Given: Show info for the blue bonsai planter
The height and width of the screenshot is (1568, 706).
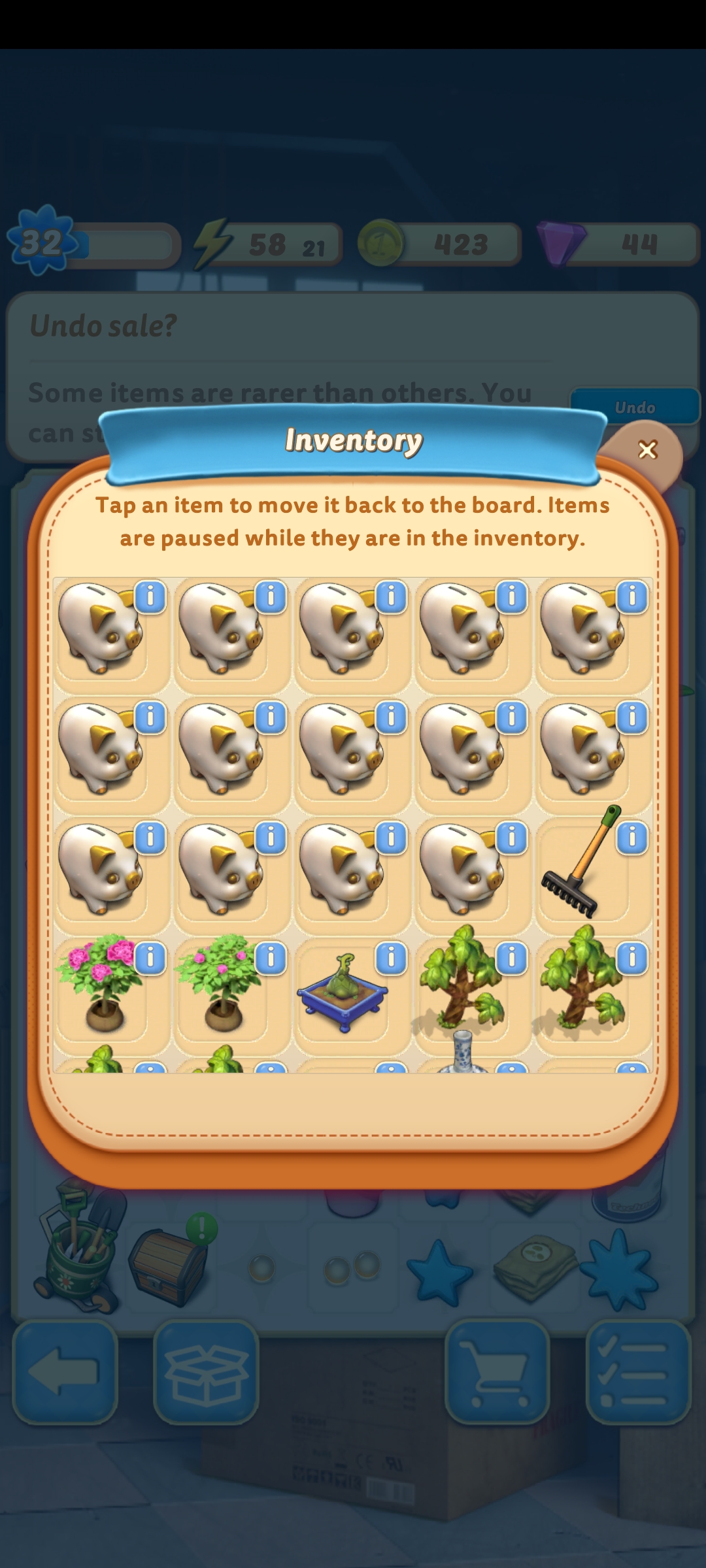Looking at the screenshot, I should click(391, 958).
